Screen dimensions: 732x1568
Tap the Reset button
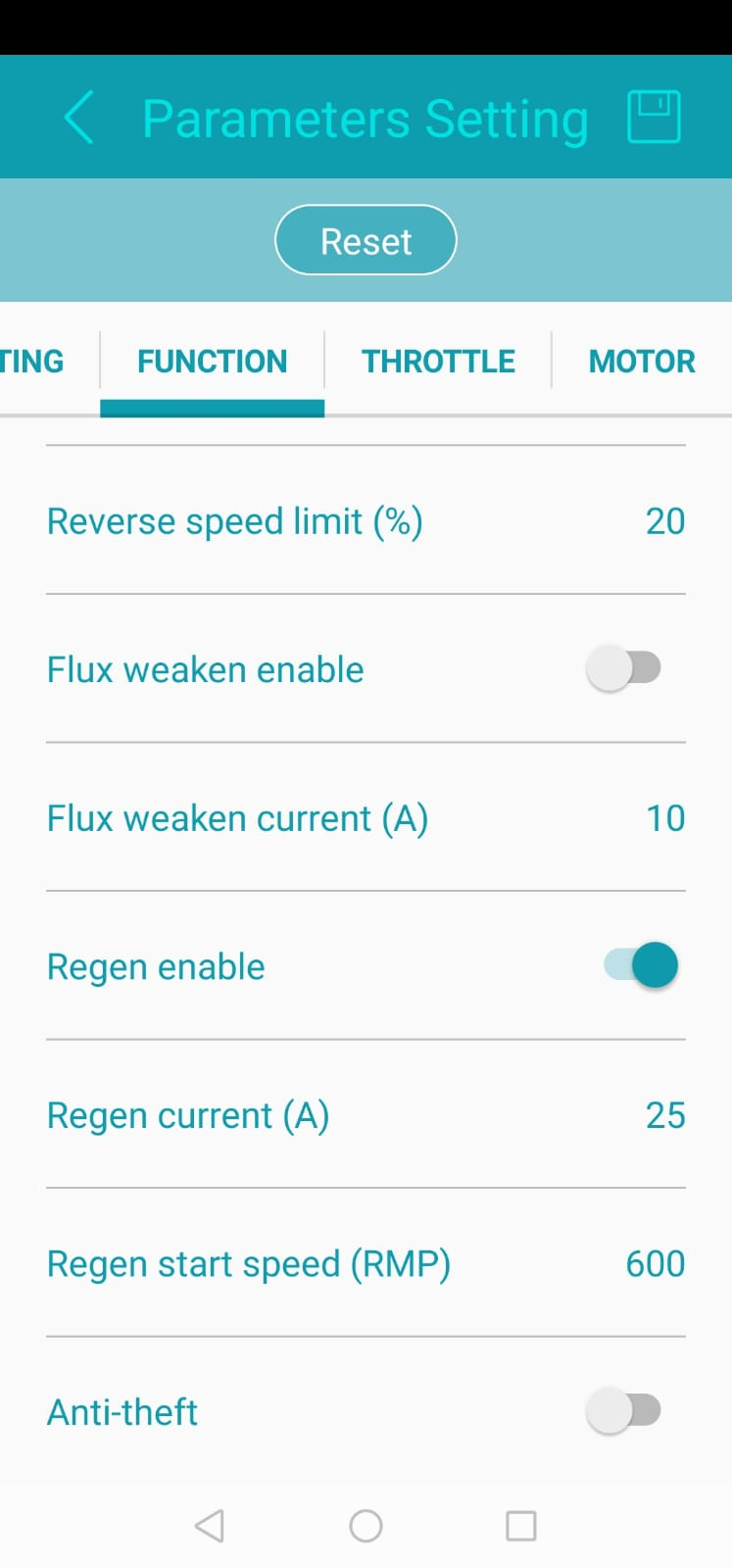coord(366,240)
